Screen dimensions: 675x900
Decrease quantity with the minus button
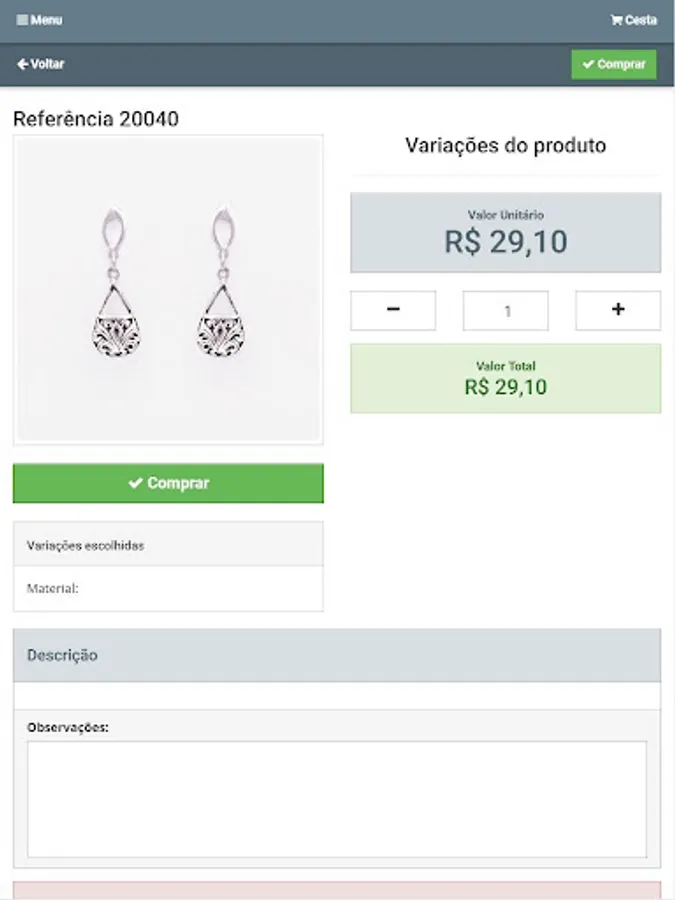393,310
